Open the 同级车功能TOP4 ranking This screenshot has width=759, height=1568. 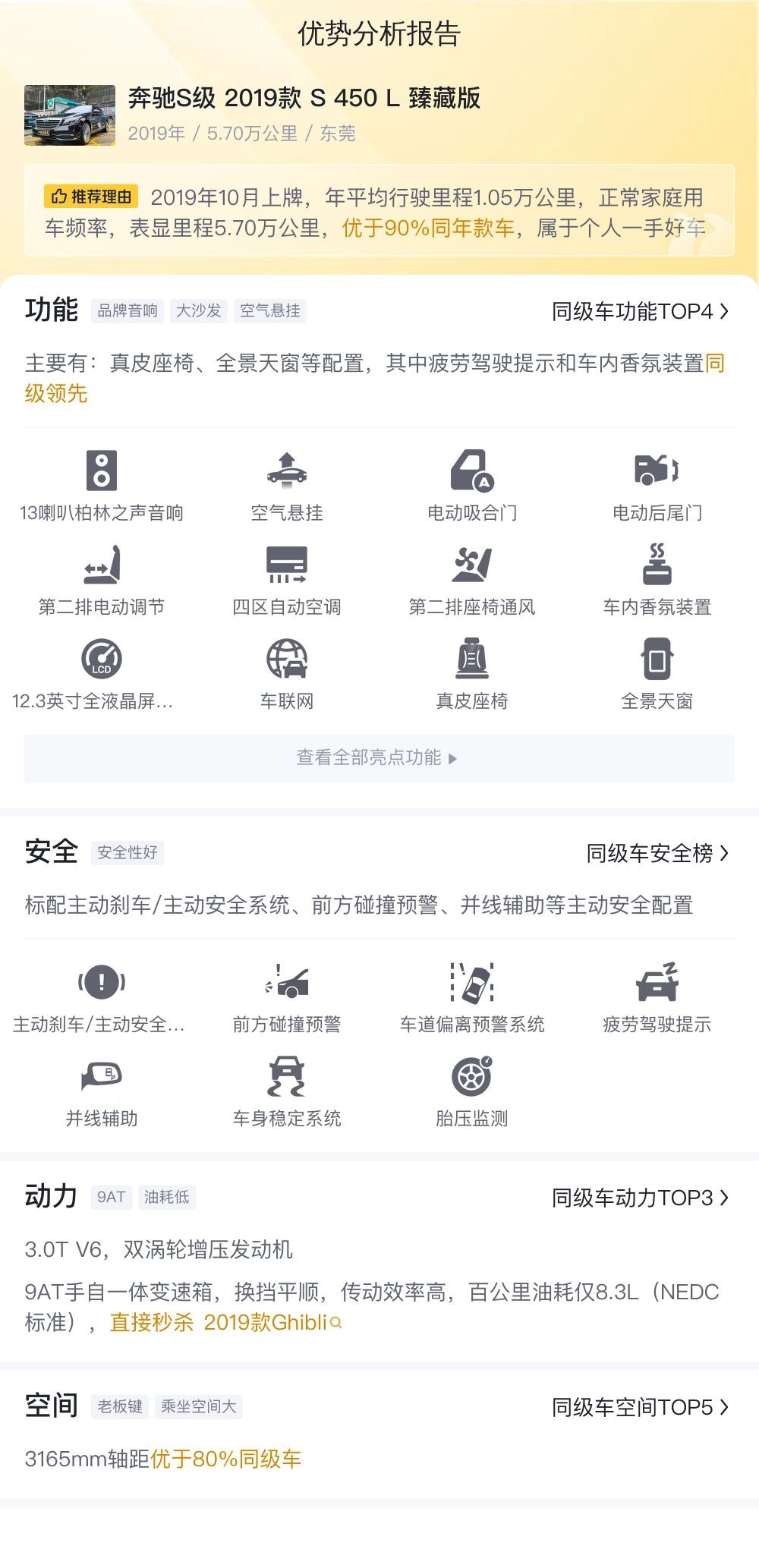coord(639,311)
